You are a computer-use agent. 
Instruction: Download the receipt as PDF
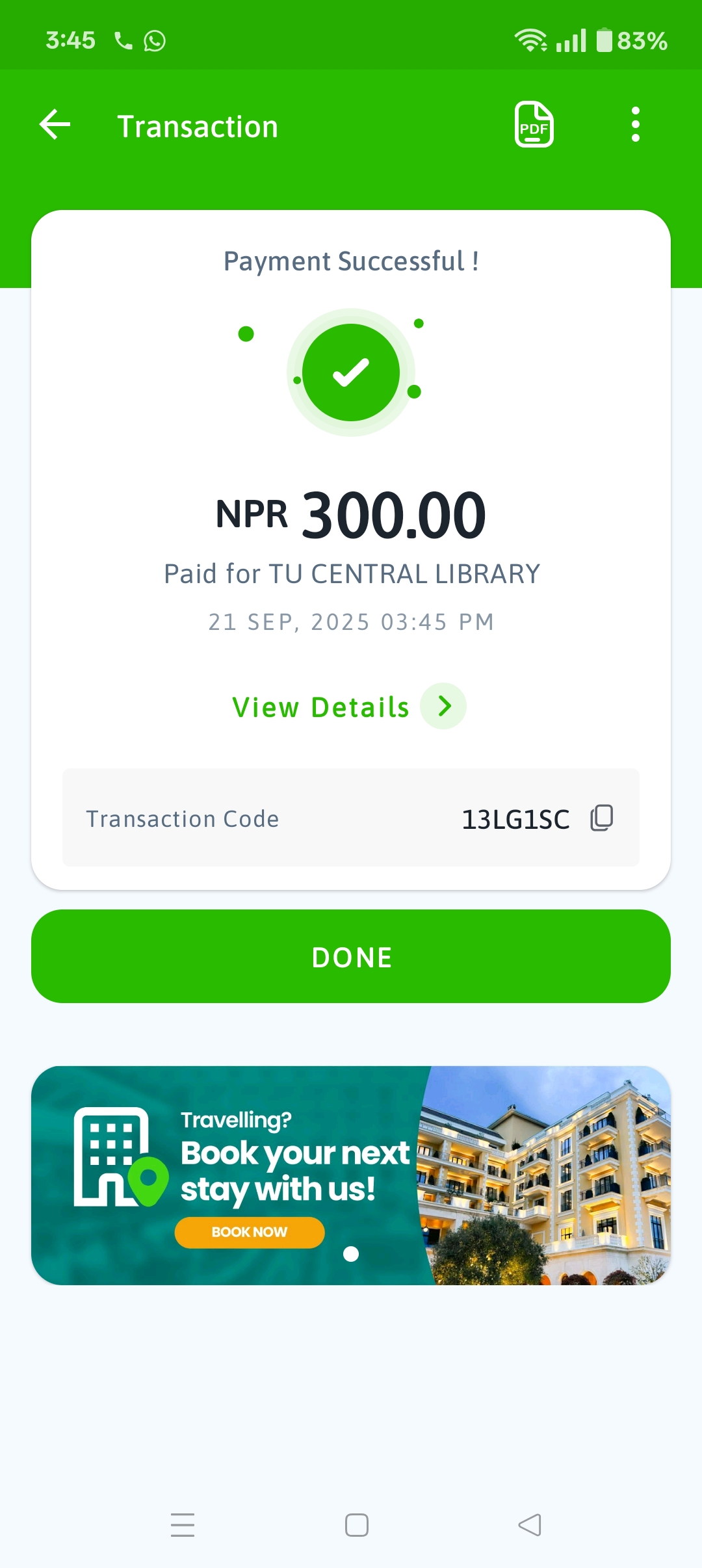coord(534,125)
